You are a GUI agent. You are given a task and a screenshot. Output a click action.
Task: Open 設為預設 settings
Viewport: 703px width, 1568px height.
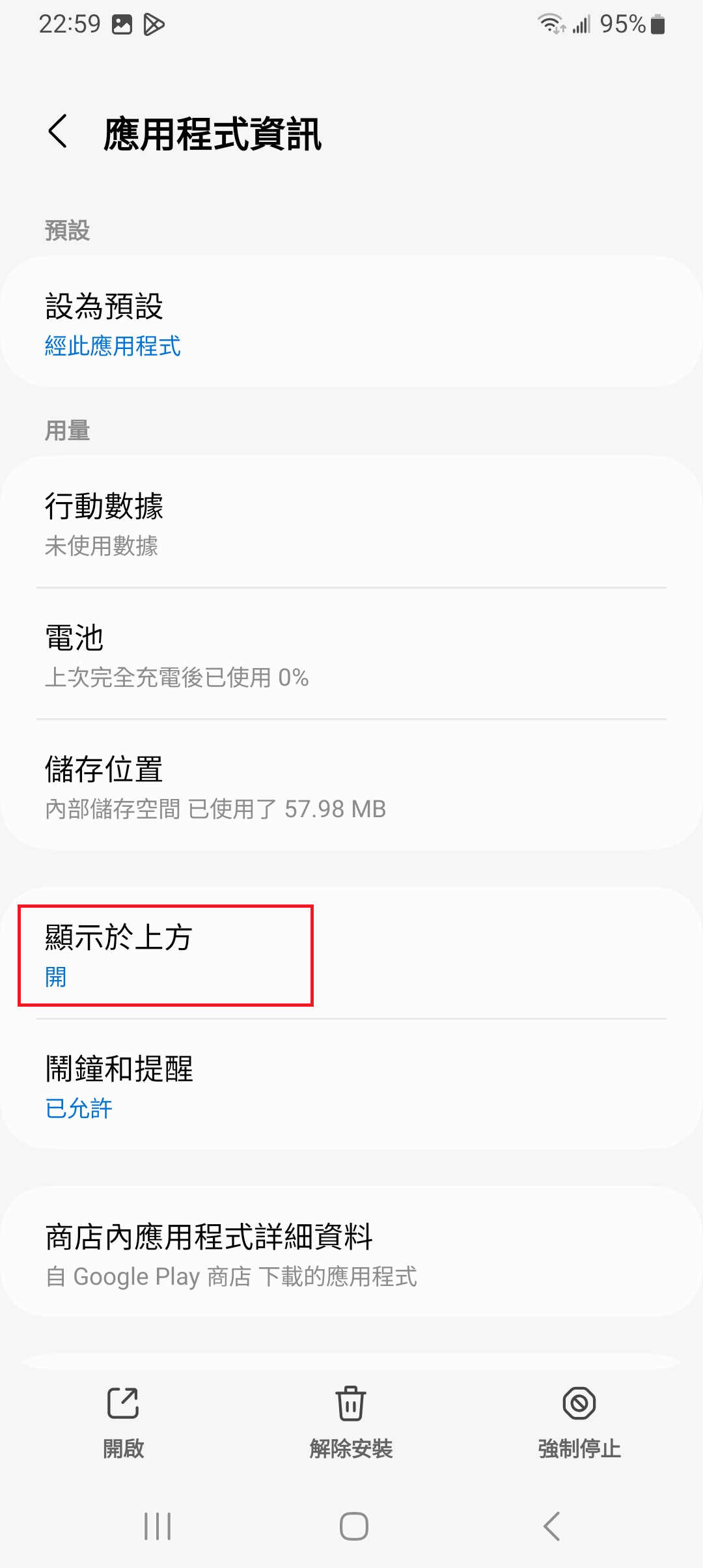click(351, 323)
